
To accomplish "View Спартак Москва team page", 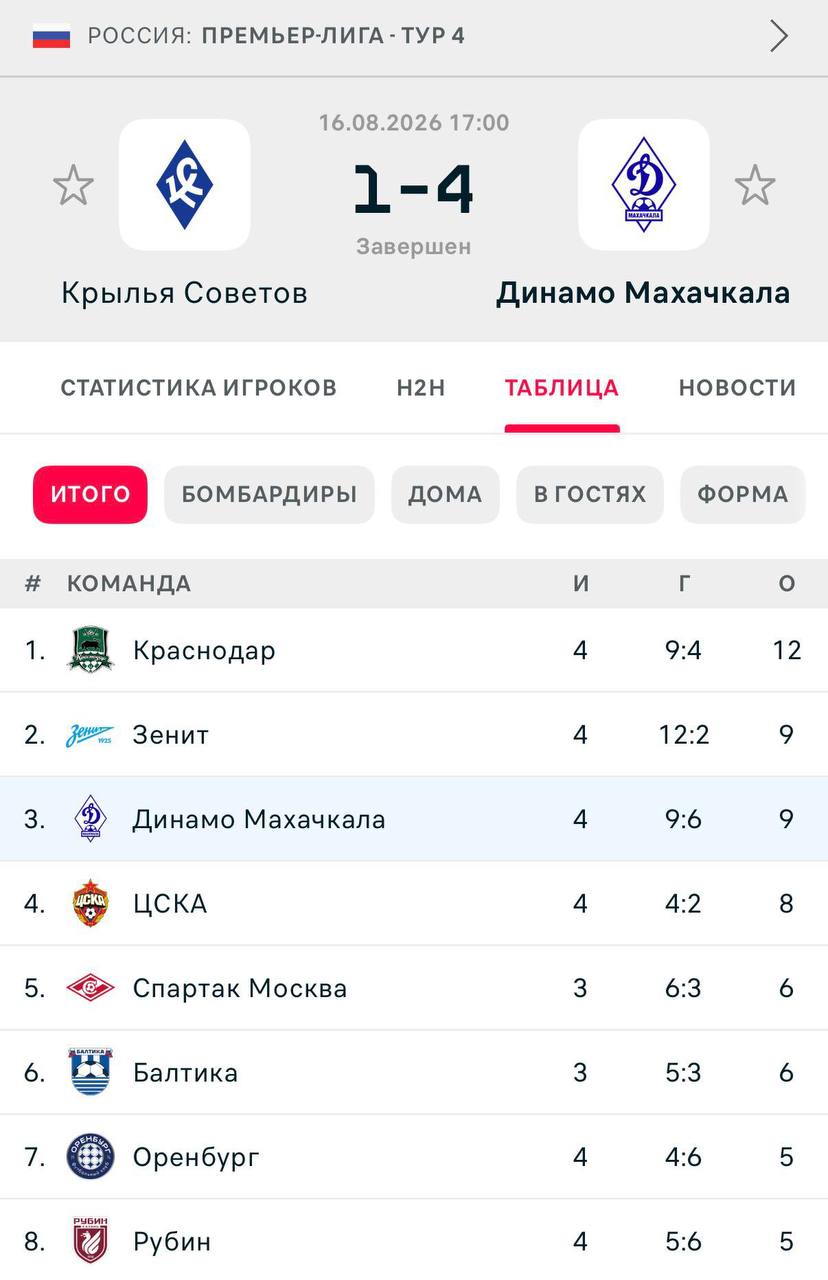I will pos(414,988).
